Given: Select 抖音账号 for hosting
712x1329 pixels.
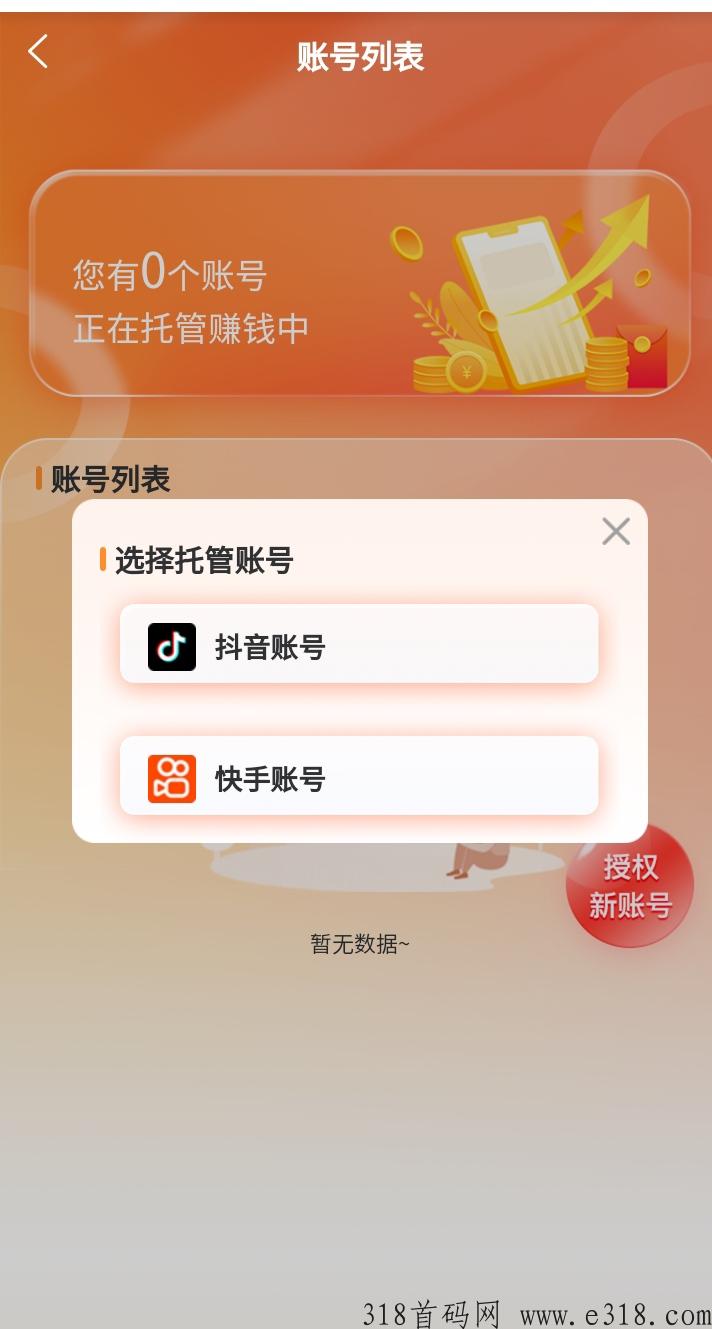Looking at the screenshot, I should pyautogui.click(x=359, y=645).
